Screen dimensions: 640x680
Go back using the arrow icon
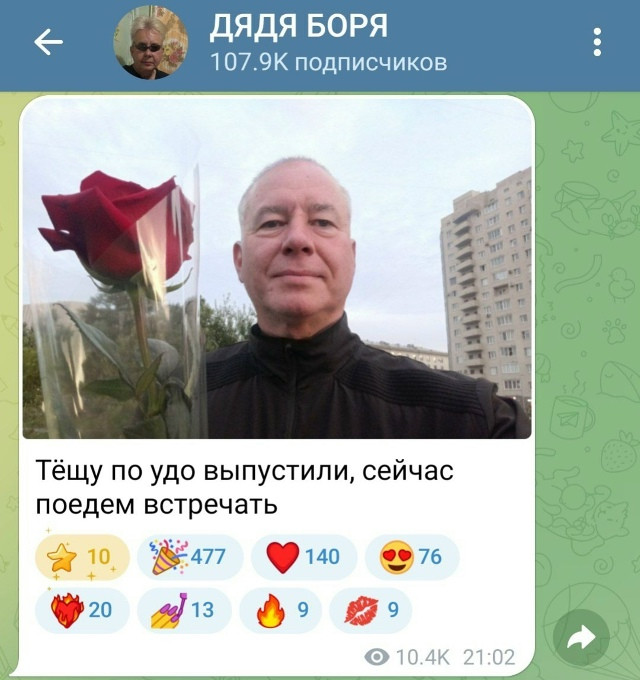48,41
